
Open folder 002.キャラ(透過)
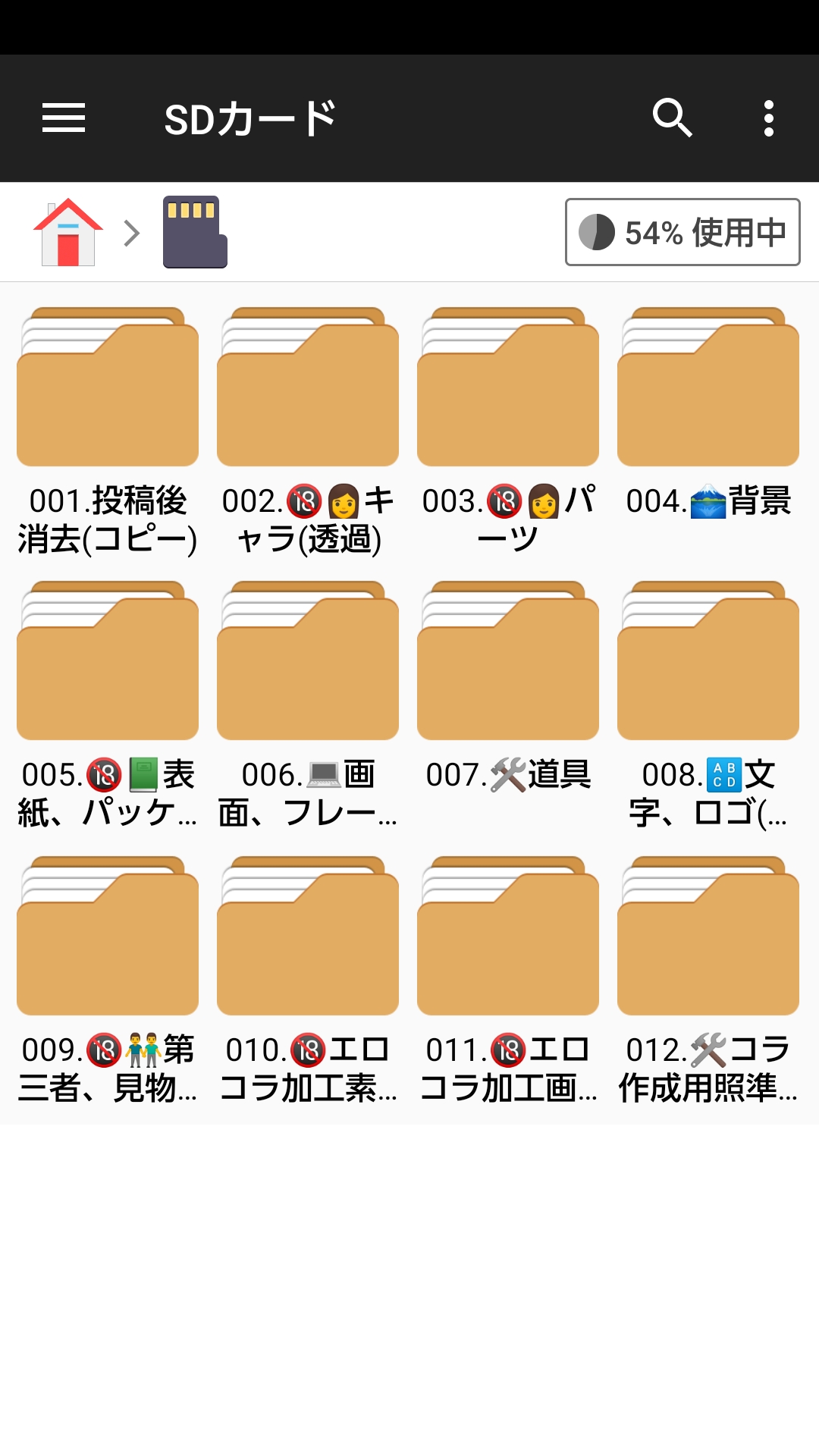pos(306,388)
